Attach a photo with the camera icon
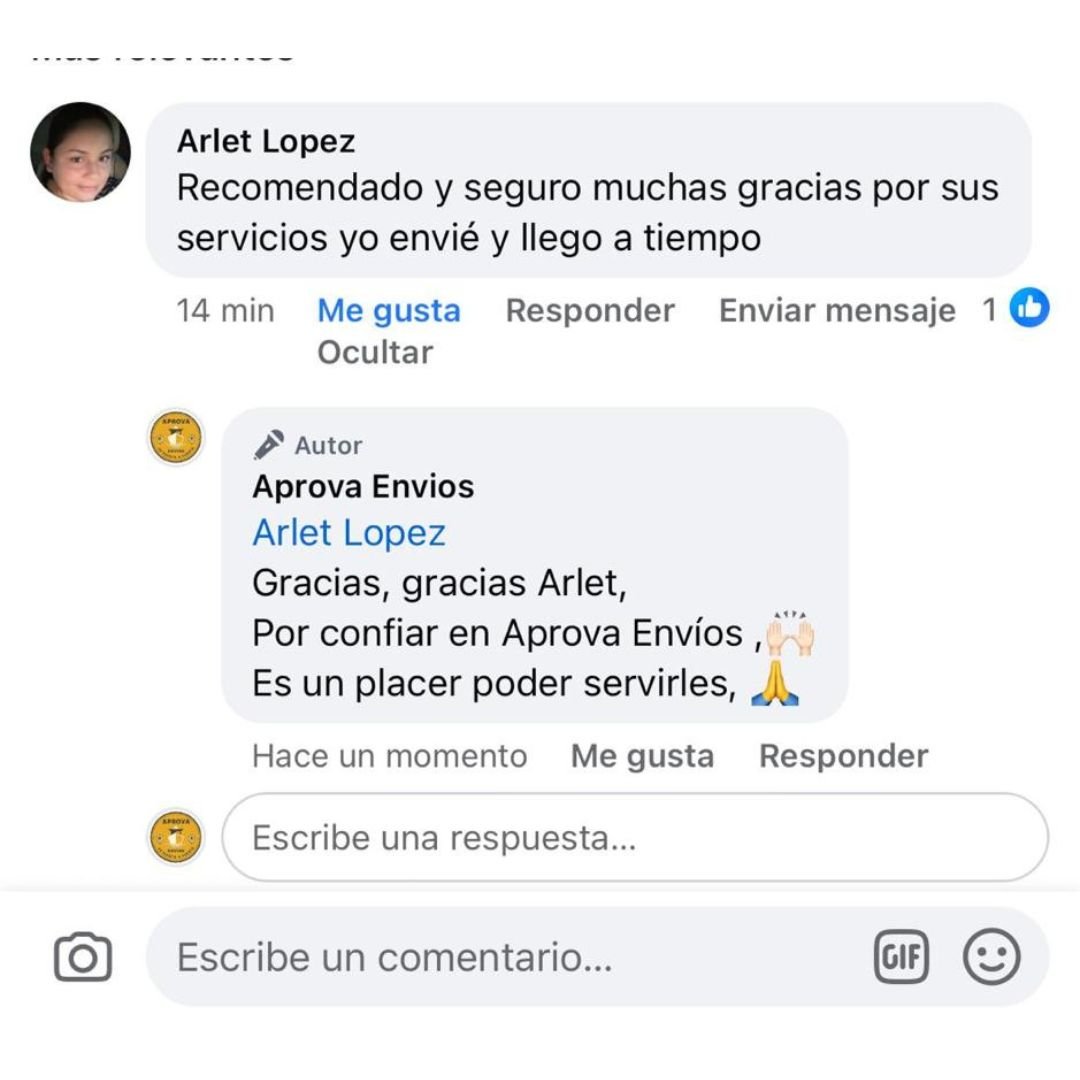Image resolution: width=1080 pixels, height=1080 pixels. 82,958
